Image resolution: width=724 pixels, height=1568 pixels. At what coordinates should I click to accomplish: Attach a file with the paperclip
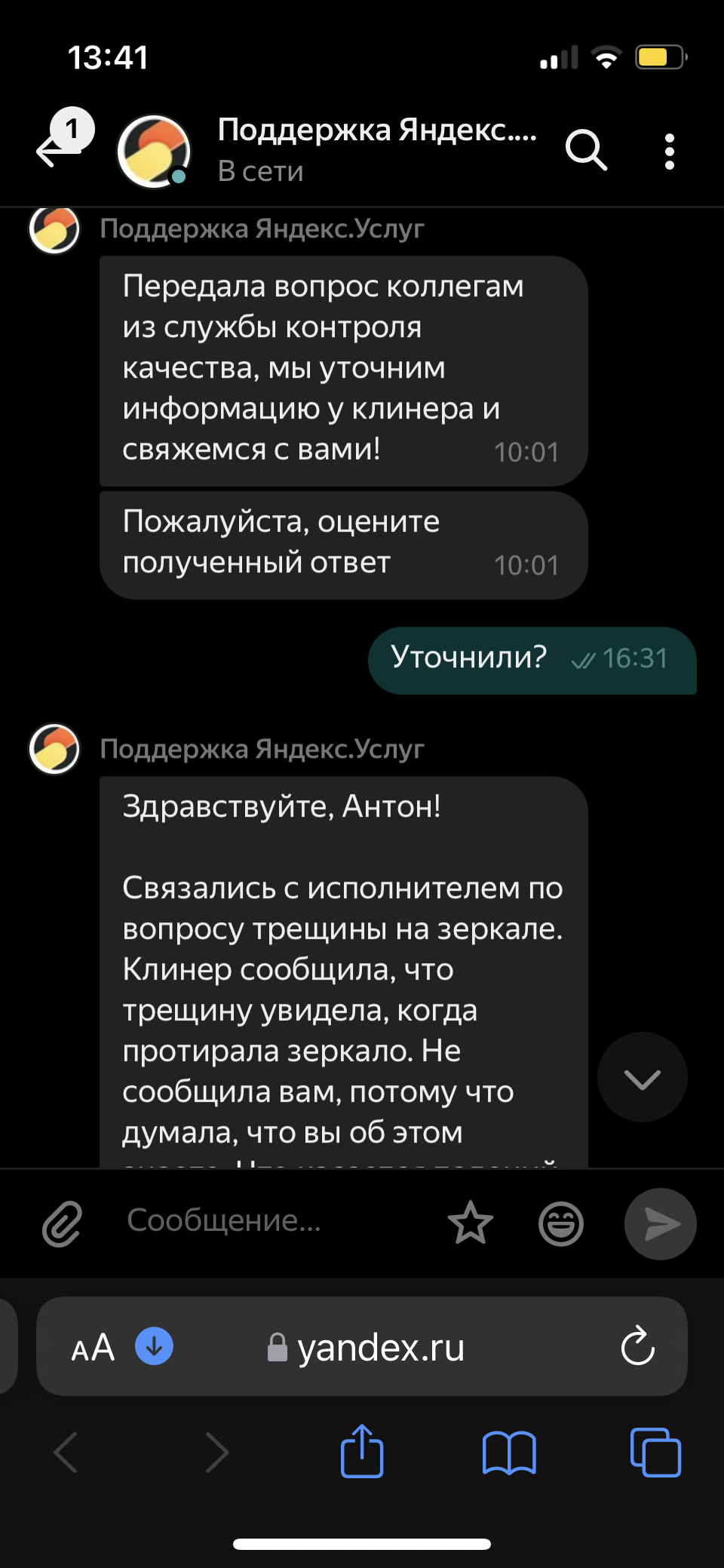(x=62, y=1223)
